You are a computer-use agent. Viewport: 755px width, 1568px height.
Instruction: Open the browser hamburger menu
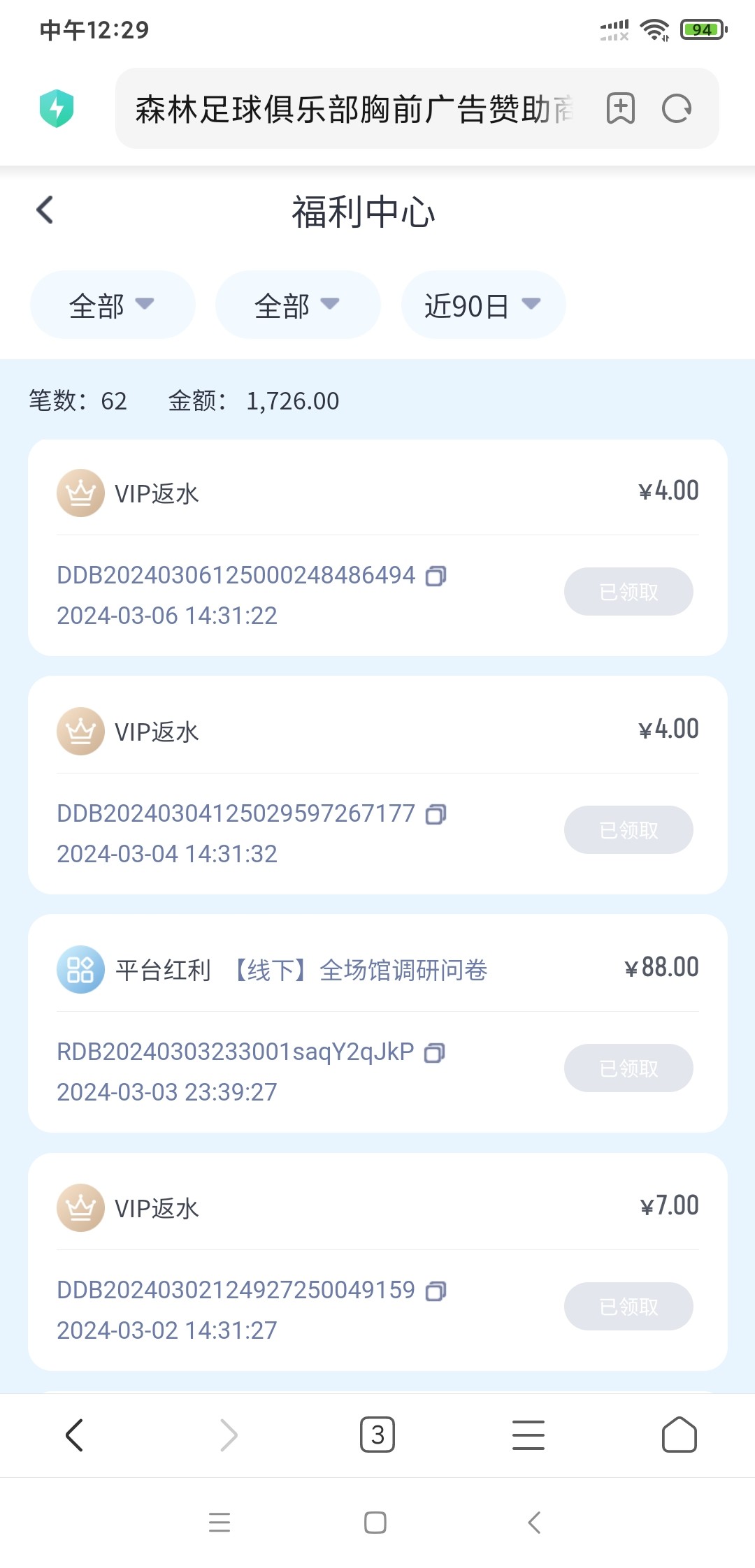tap(528, 1435)
